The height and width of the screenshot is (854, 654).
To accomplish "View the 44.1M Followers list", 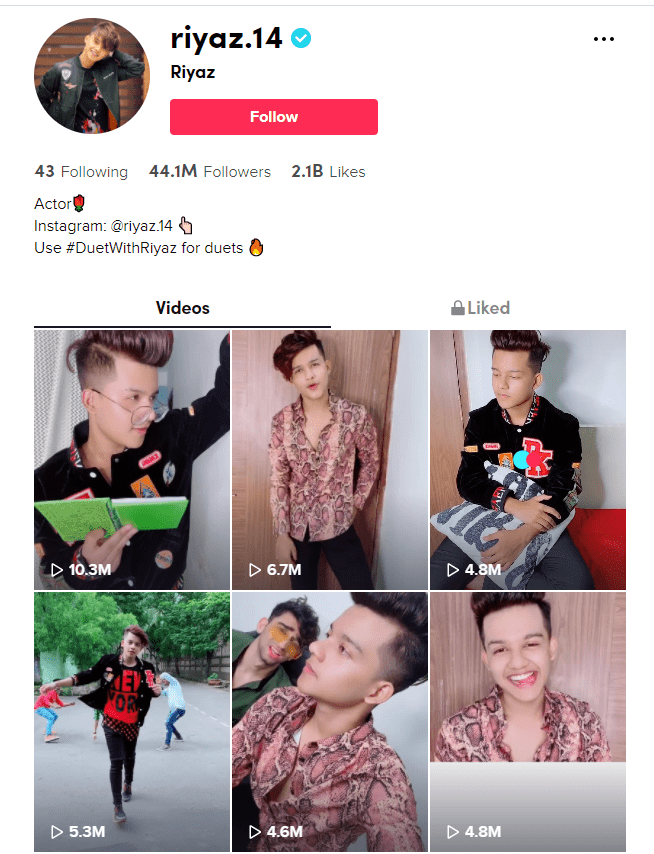I will coord(209,172).
